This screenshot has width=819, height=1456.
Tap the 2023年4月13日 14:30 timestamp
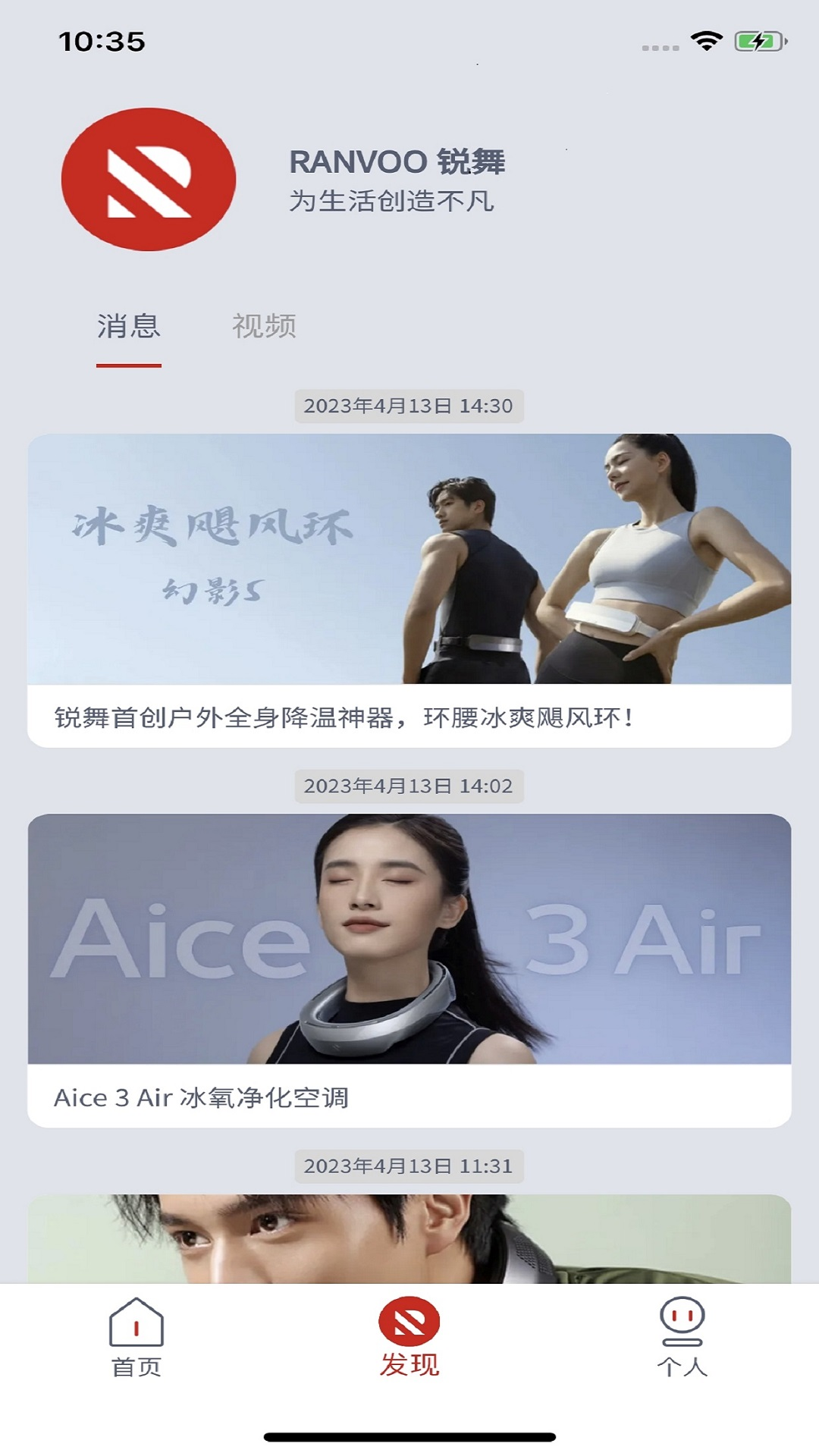pyautogui.click(x=409, y=407)
